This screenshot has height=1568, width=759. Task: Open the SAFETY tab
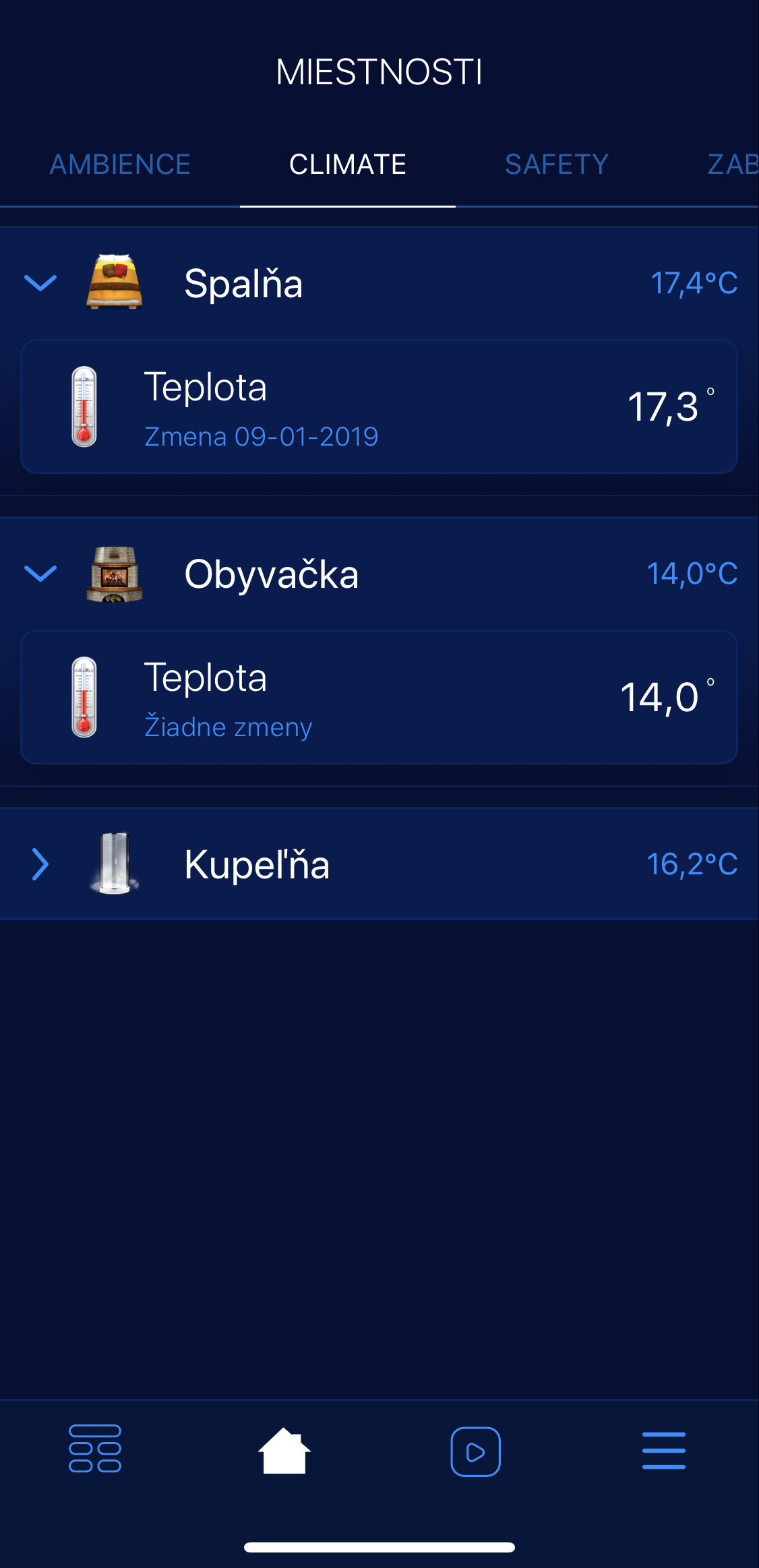pos(557,164)
